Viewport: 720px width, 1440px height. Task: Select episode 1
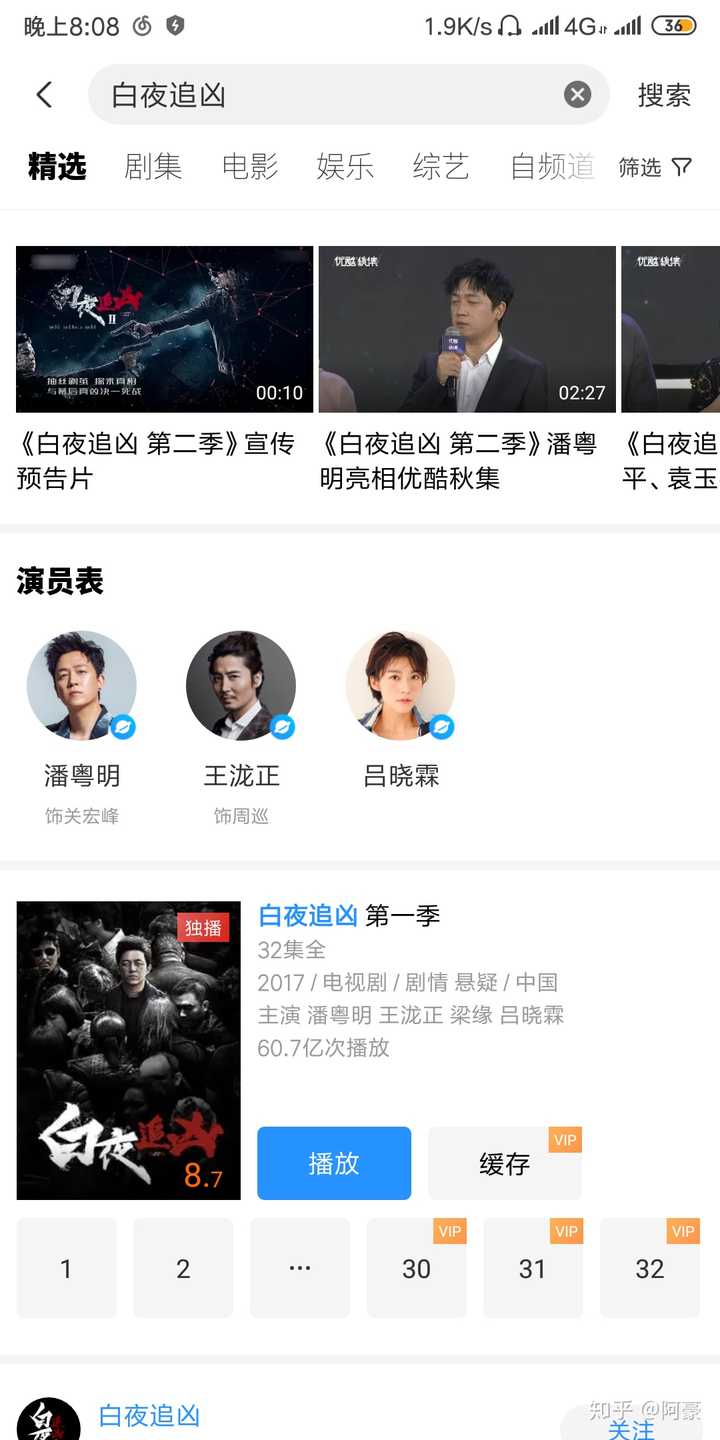pyautogui.click(x=66, y=1268)
